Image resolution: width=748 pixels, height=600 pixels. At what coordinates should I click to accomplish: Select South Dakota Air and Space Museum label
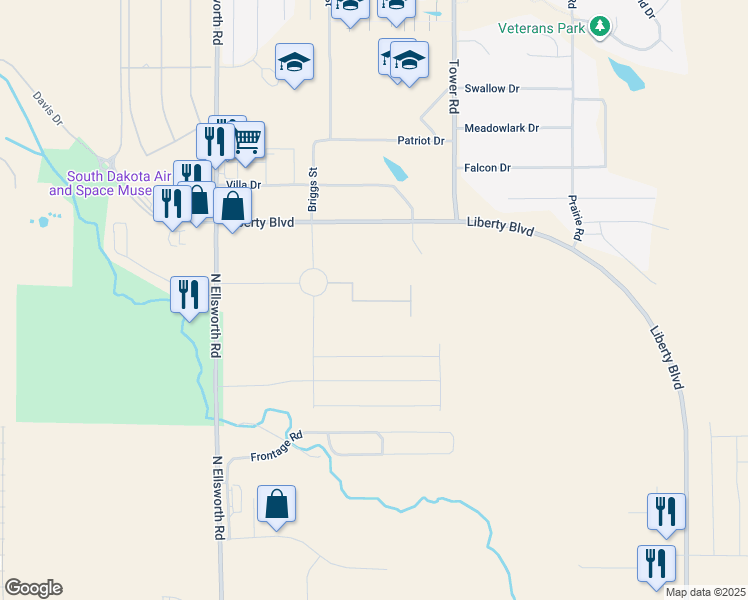[109, 183]
